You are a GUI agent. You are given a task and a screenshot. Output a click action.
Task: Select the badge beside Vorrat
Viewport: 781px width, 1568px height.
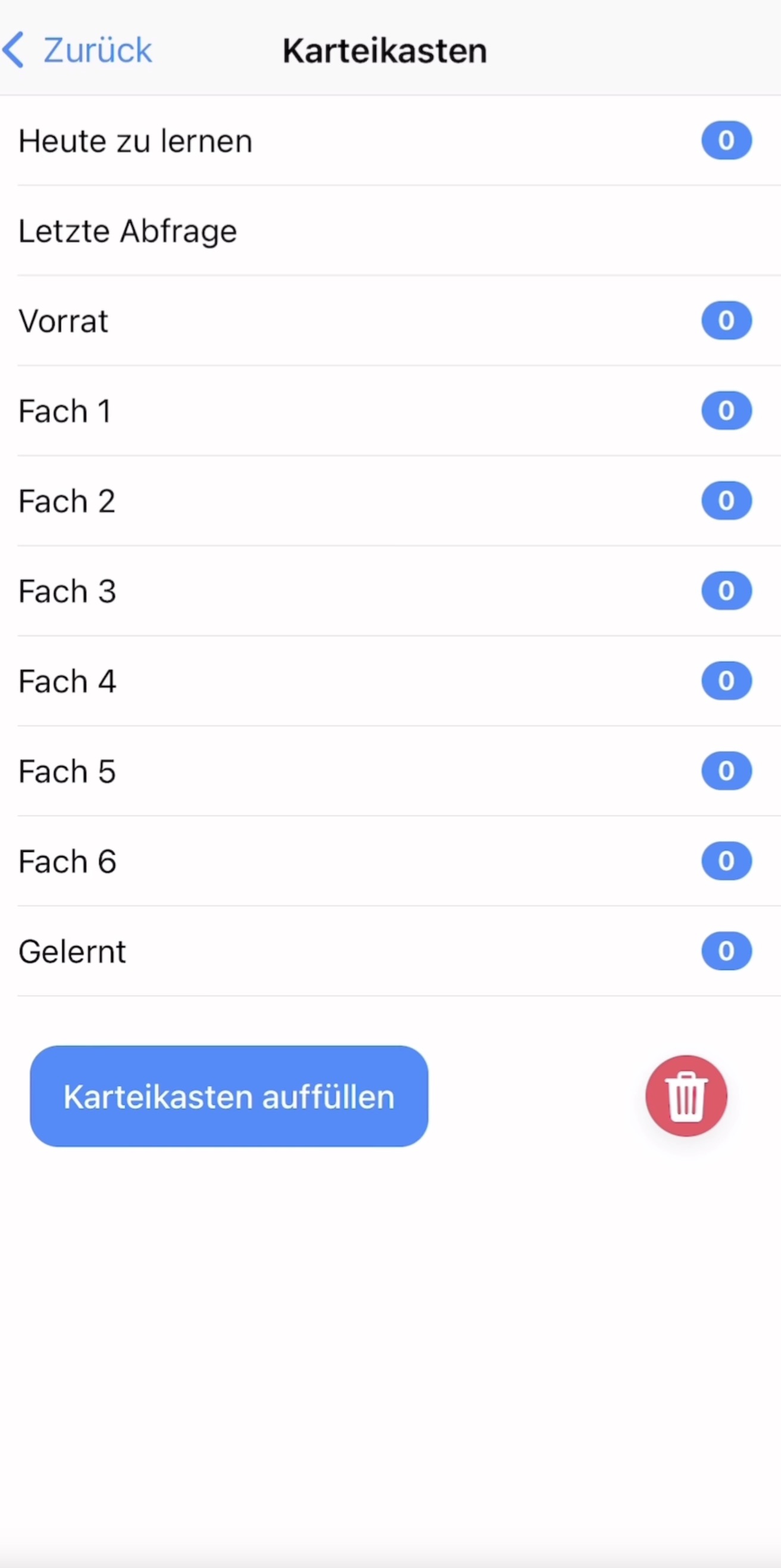pos(726,321)
